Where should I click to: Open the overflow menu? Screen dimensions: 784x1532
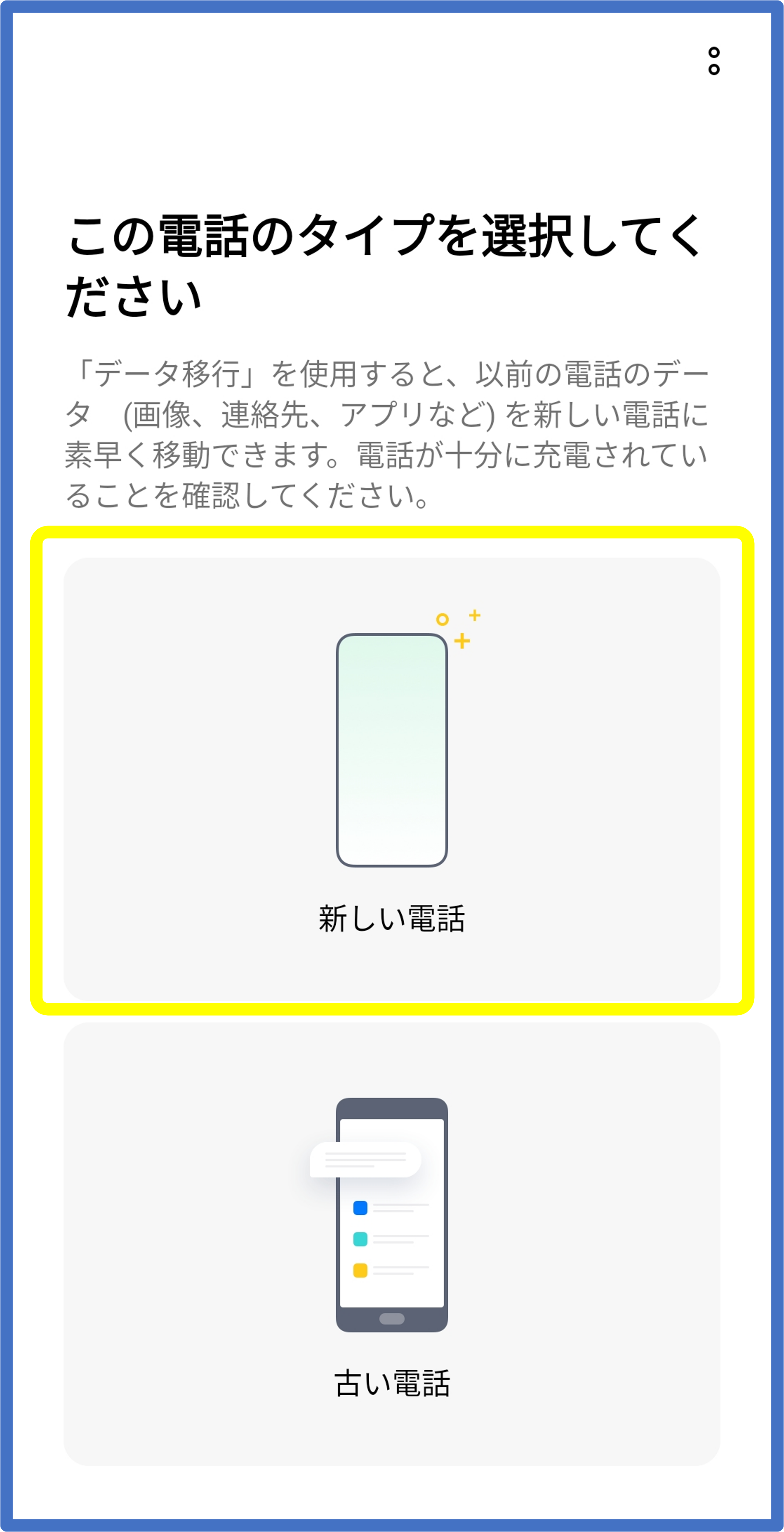click(x=713, y=61)
